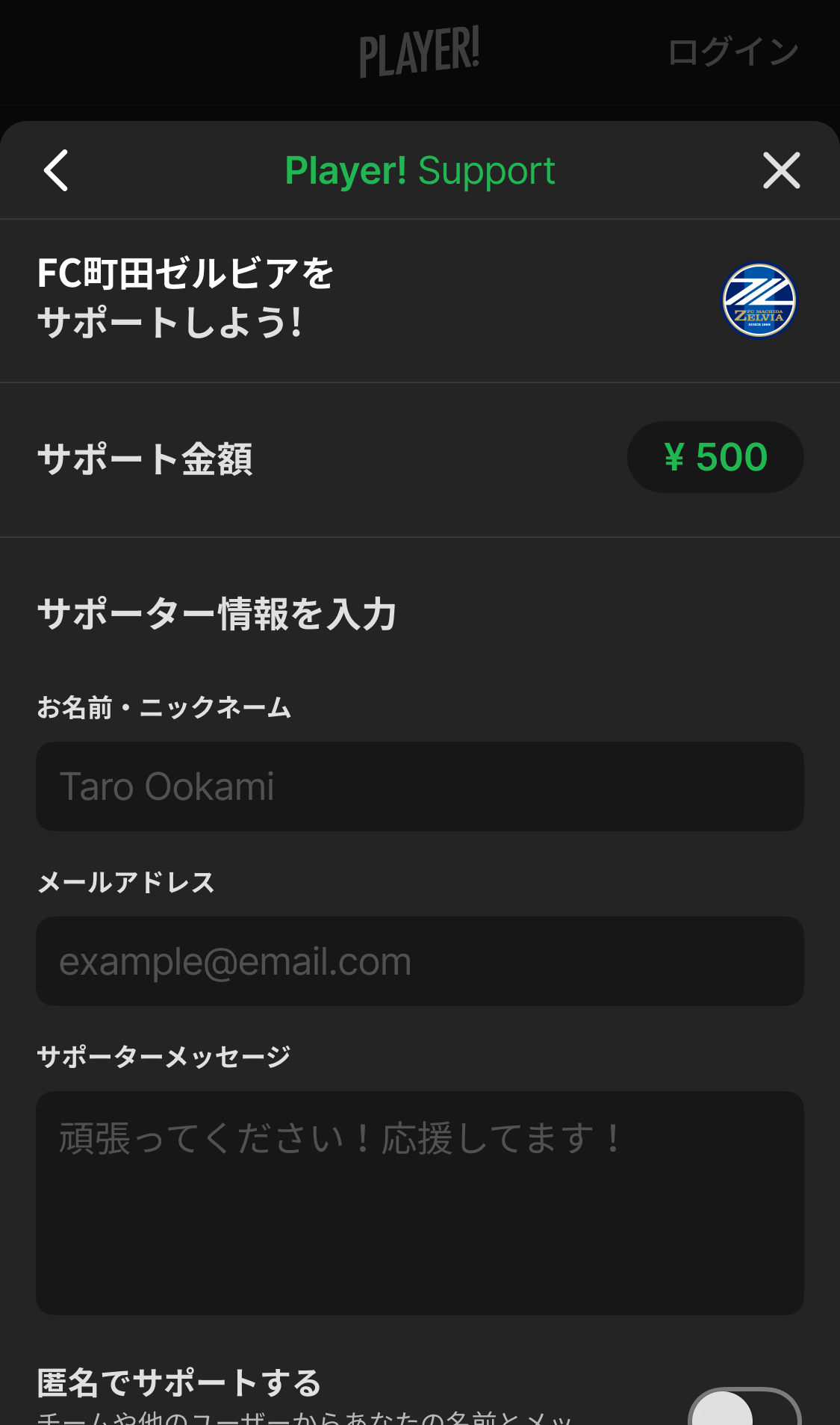The height and width of the screenshot is (1425, 840).
Task: Focus the name/nickname field
Action: tap(420, 786)
